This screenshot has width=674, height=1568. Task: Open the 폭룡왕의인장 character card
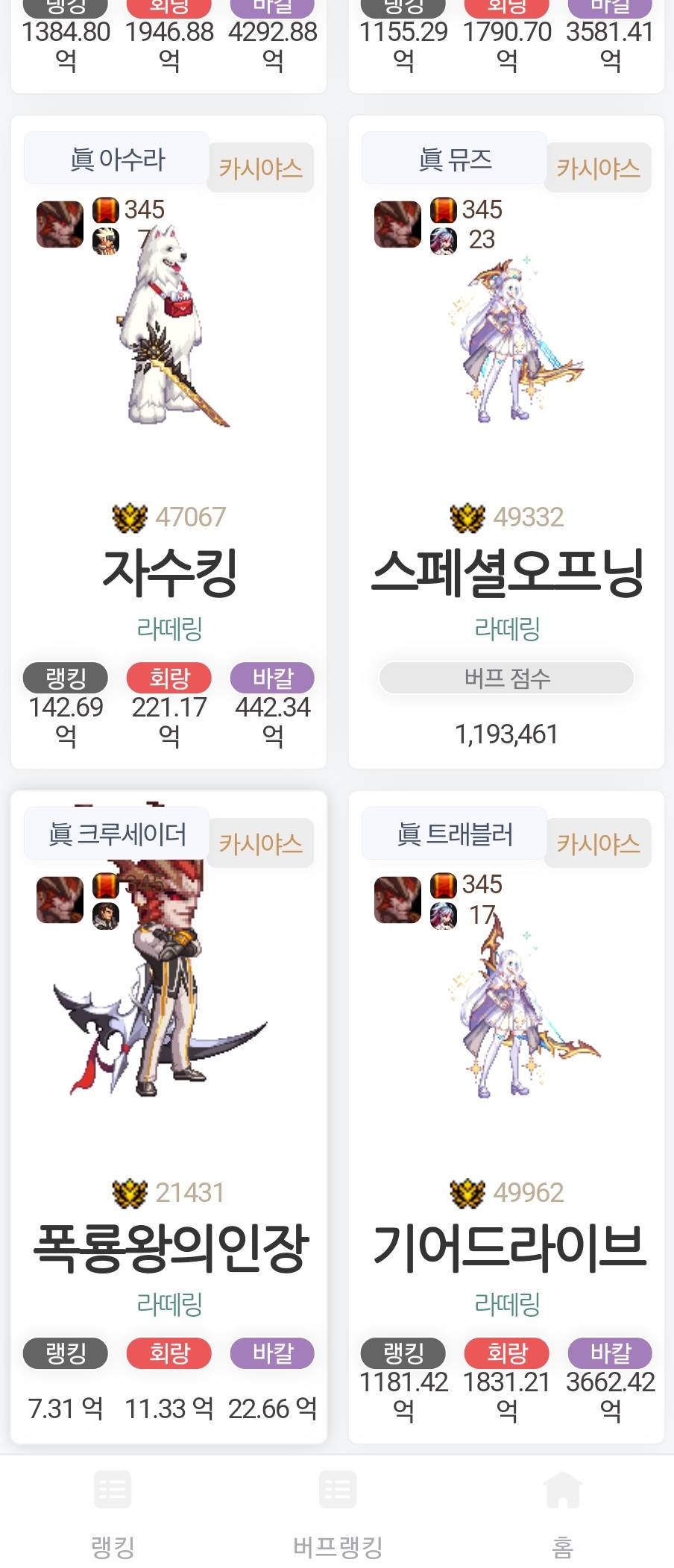tap(169, 1247)
